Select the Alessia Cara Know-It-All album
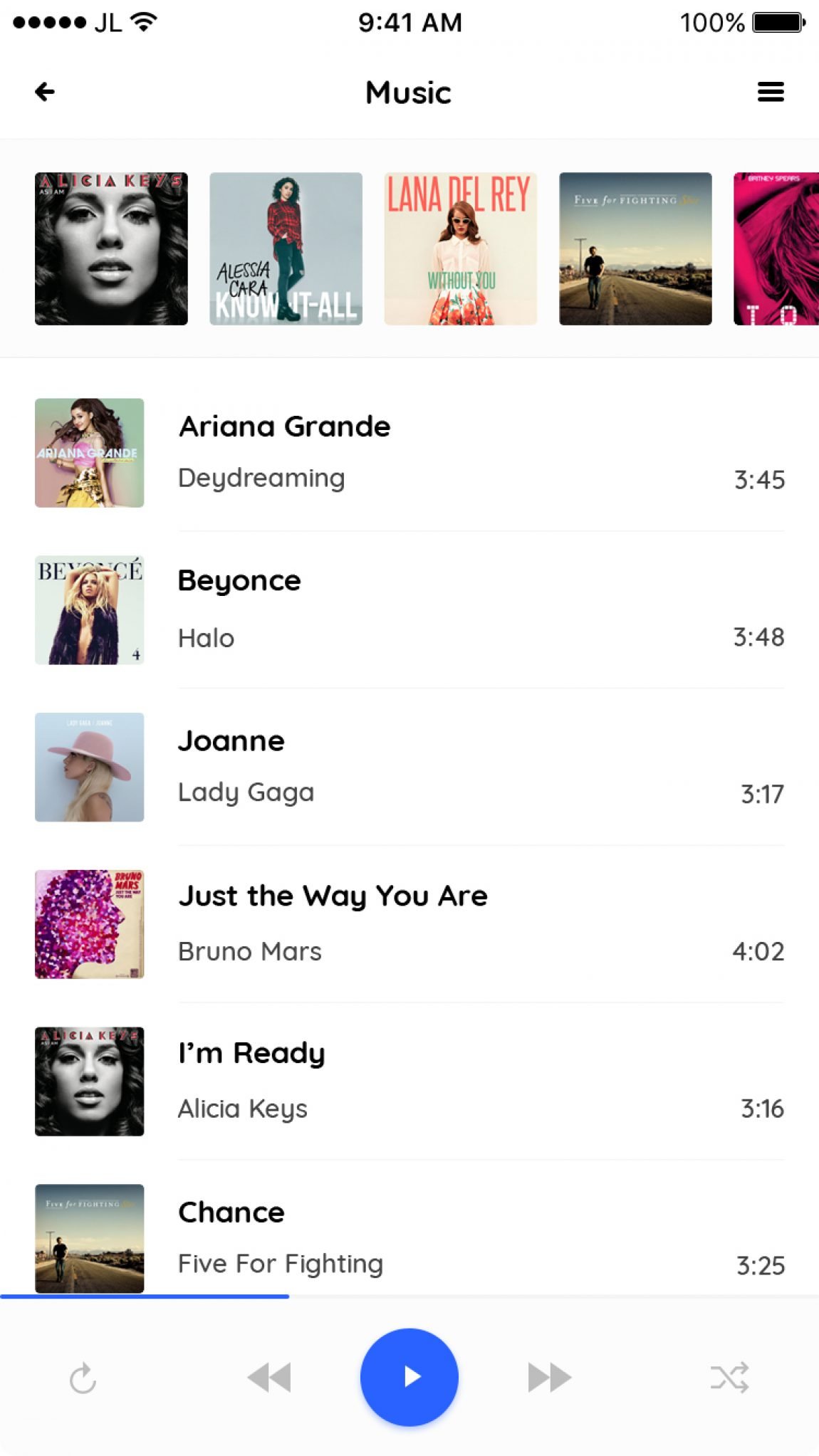819x1456 pixels. coord(286,248)
